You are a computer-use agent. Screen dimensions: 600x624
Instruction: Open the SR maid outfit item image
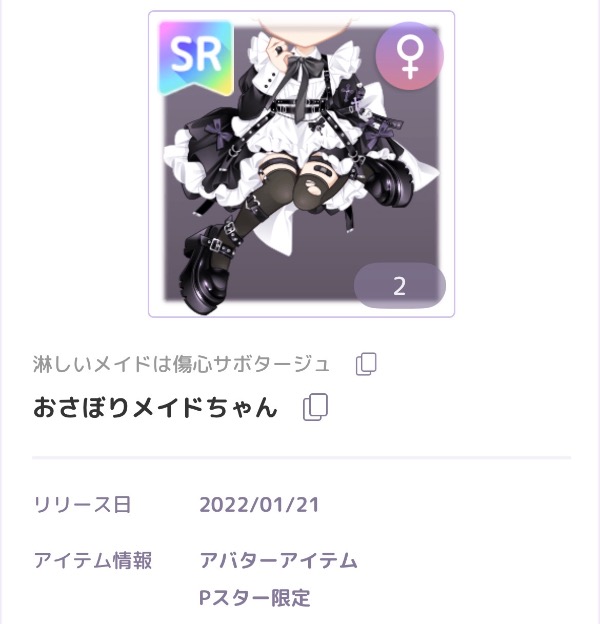pyautogui.click(x=301, y=164)
